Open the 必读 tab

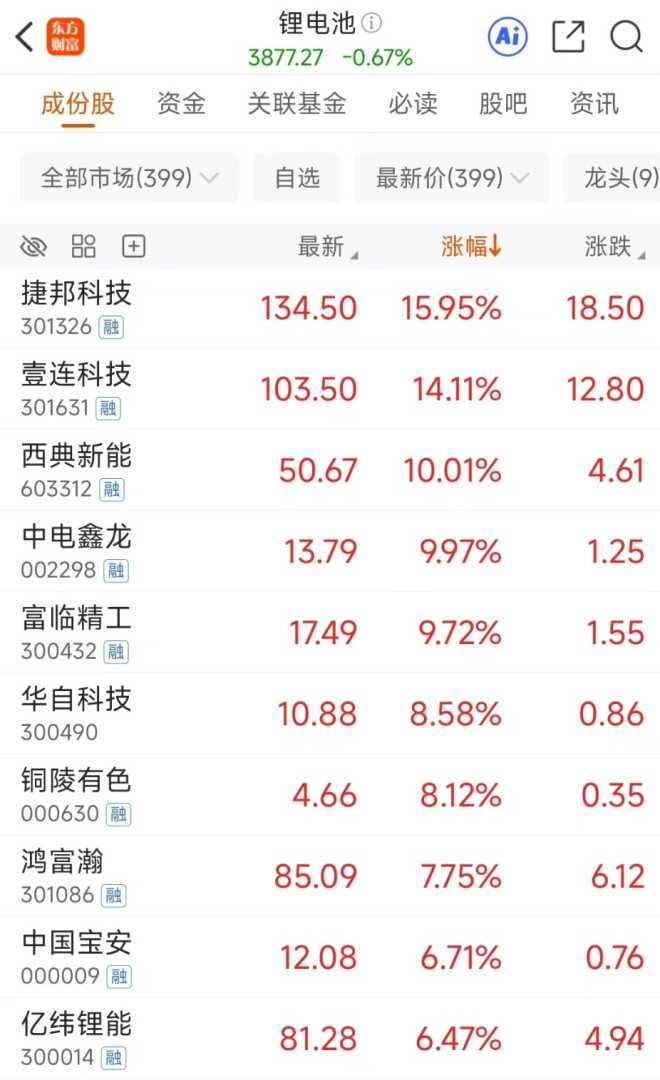click(x=413, y=103)
